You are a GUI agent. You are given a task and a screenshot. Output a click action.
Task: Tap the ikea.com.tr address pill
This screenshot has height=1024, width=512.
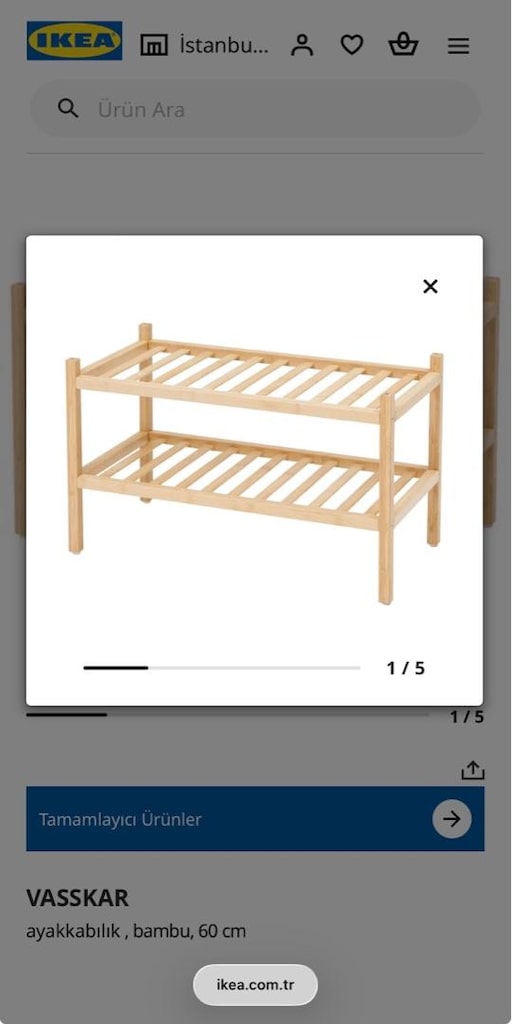255,985
